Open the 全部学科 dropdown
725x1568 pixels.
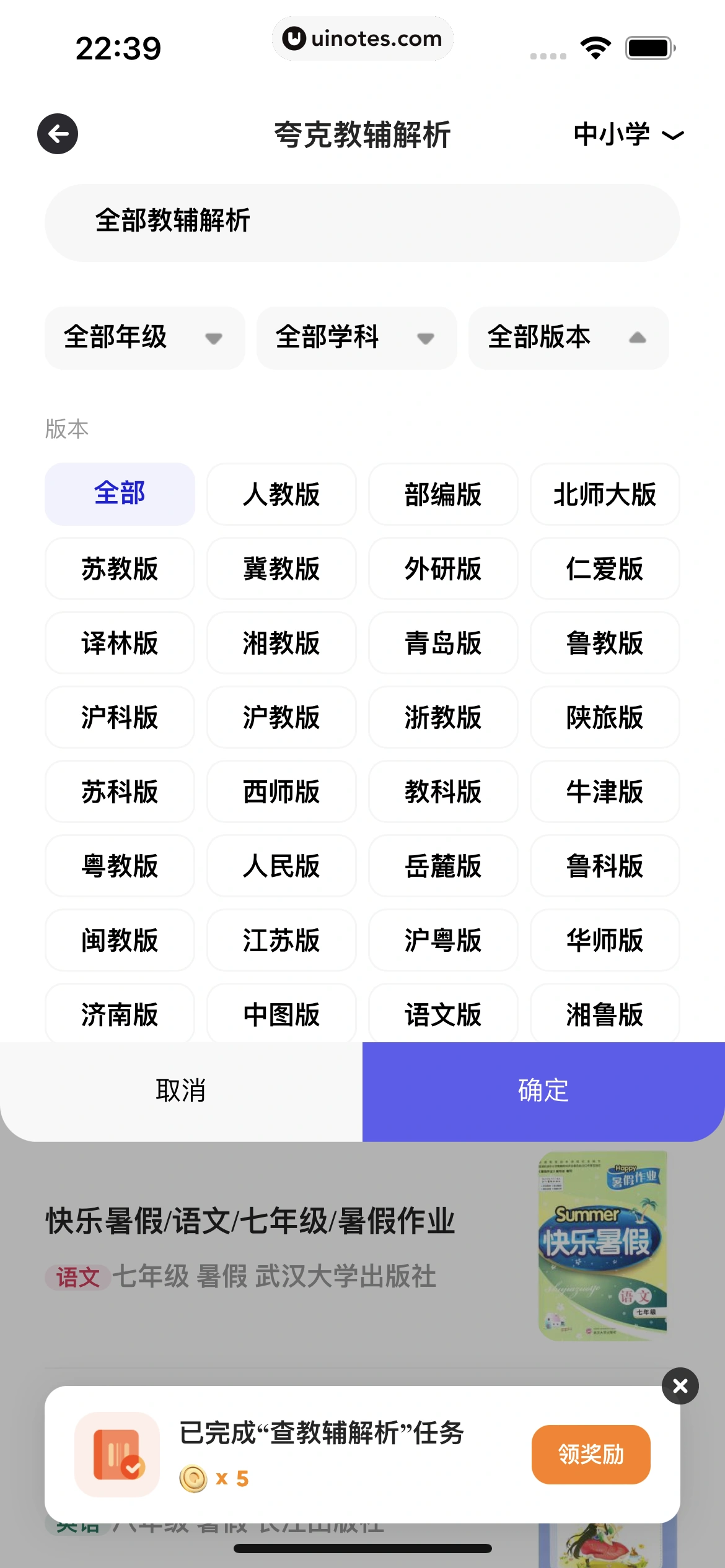tap(356, 338)
